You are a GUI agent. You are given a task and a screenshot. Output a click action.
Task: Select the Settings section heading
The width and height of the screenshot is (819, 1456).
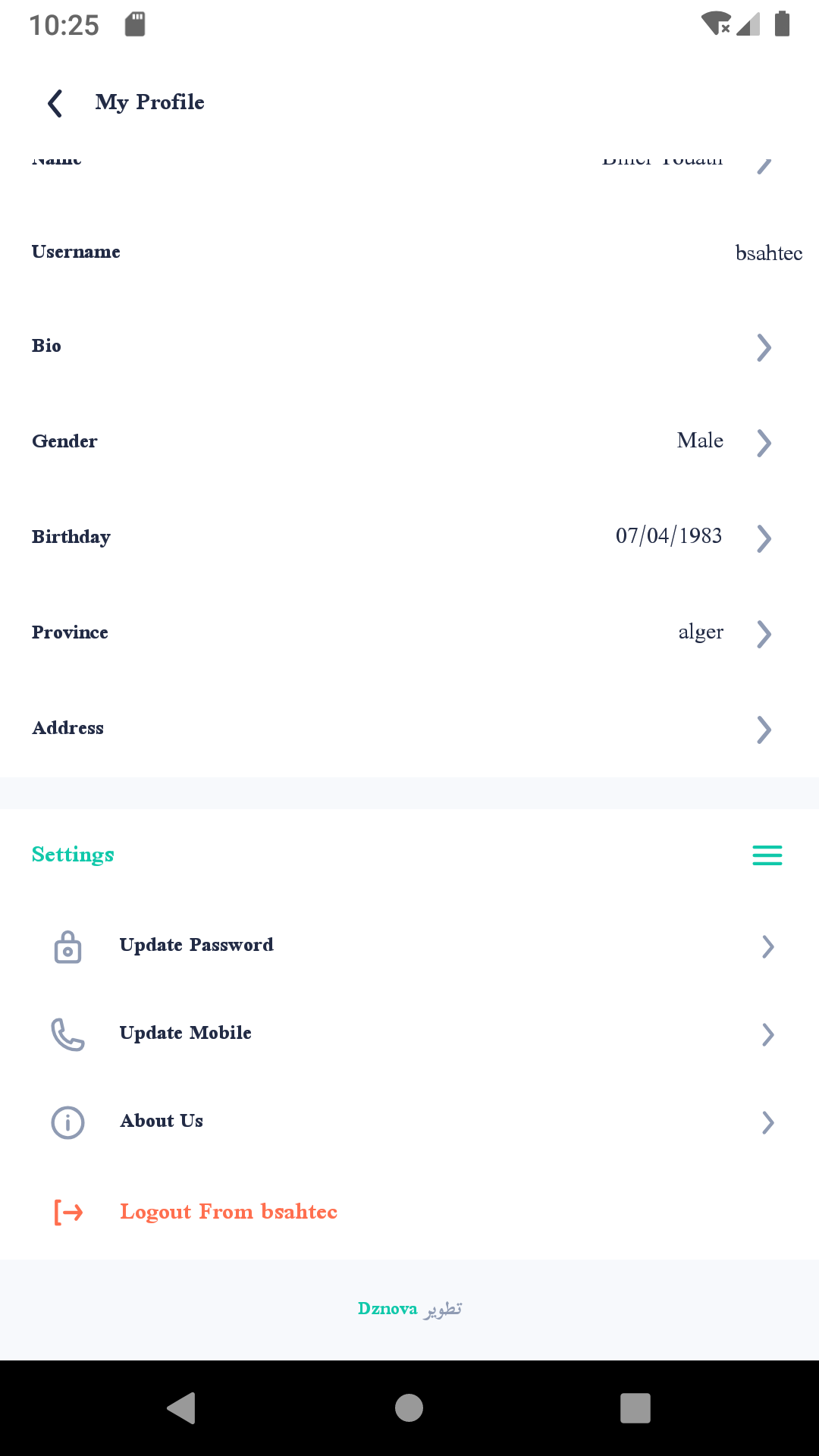(x=73, y=855)
